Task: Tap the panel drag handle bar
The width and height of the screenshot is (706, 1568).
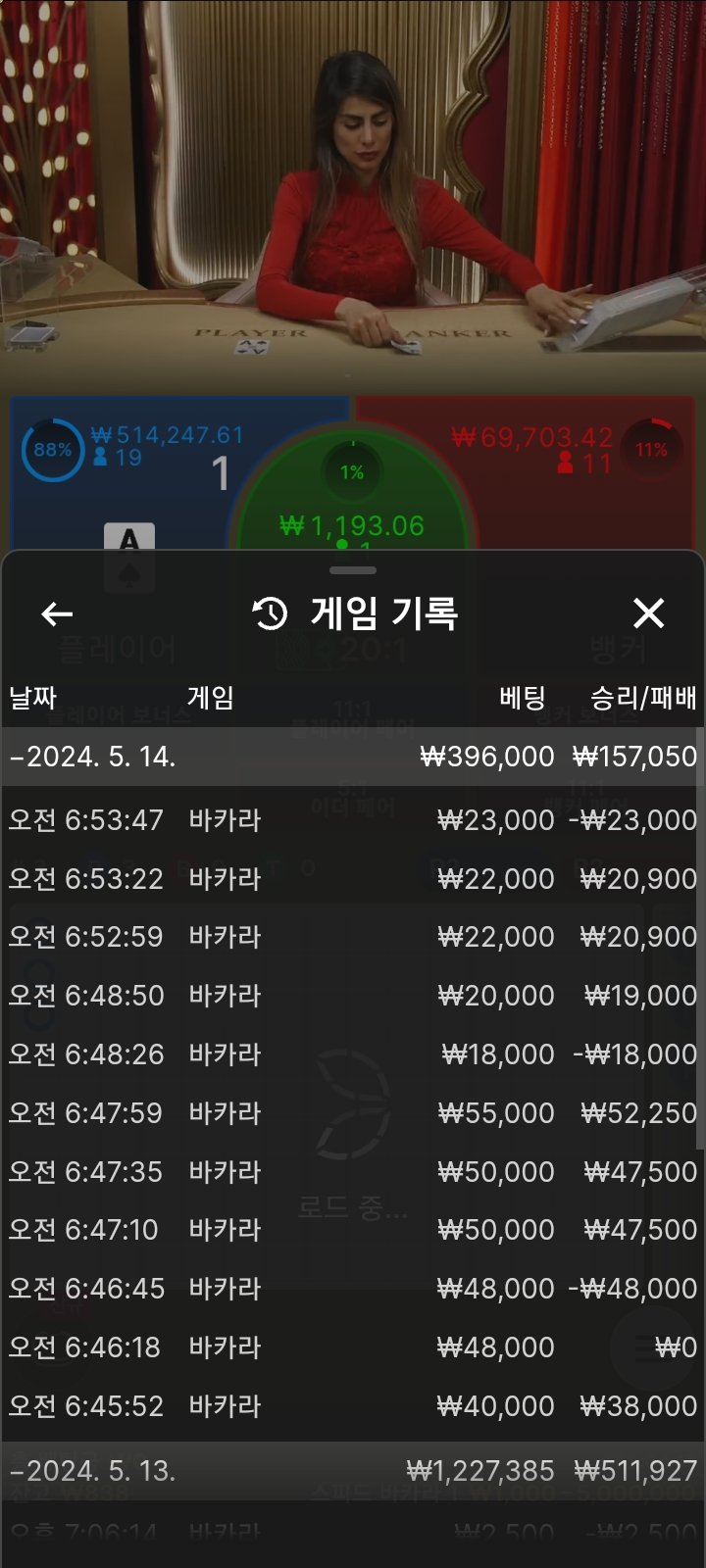Action: (353, 570)
